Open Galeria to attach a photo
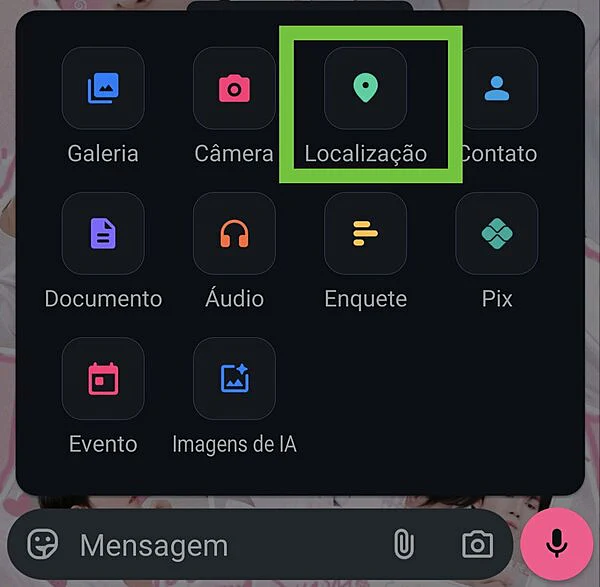The image size is (600, 587). pos(103,89)
